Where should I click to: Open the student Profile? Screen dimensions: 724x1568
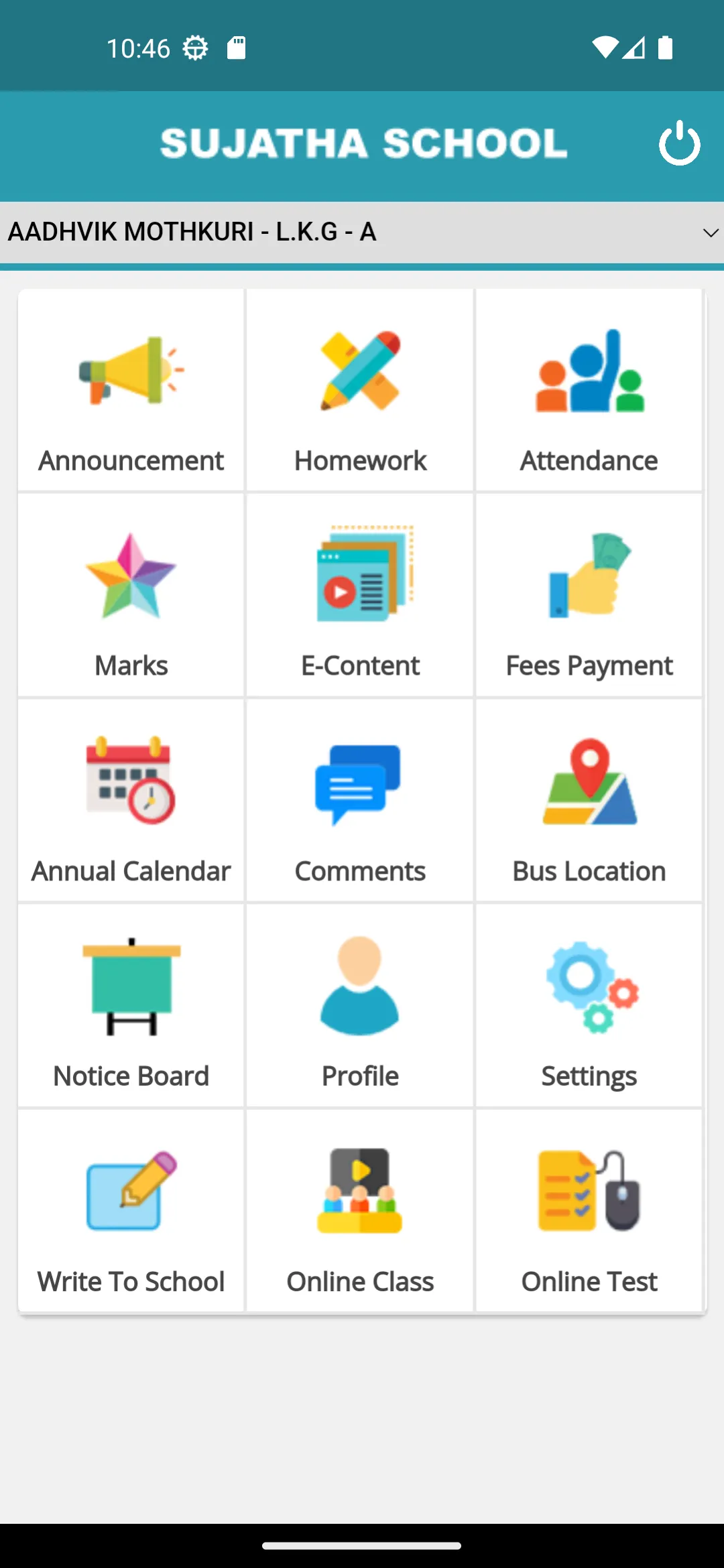click(360, 1006)
